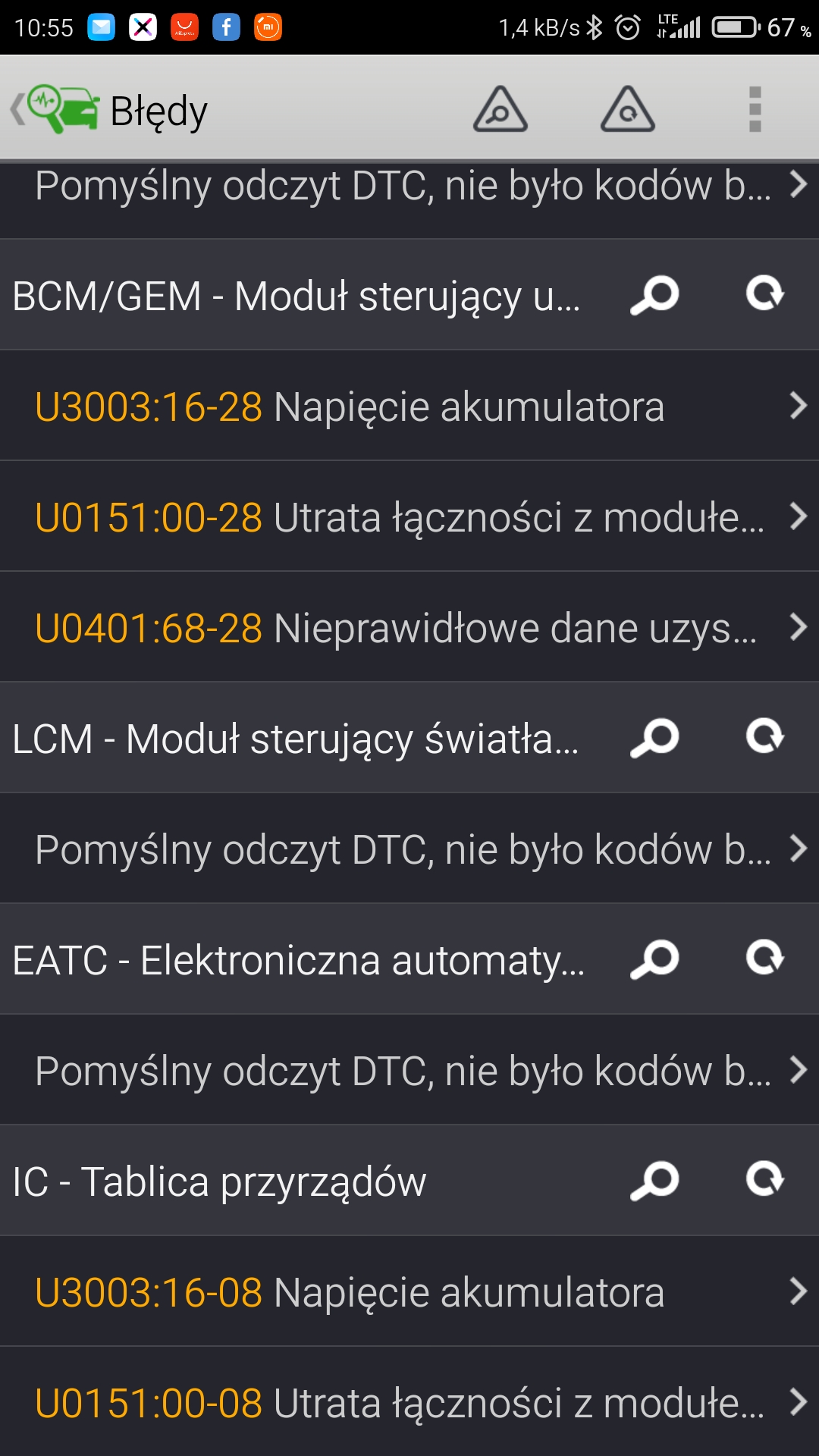Open the result row under LCM module
The height and width of the screenshot is (1456, 819).
click(409, 849)
